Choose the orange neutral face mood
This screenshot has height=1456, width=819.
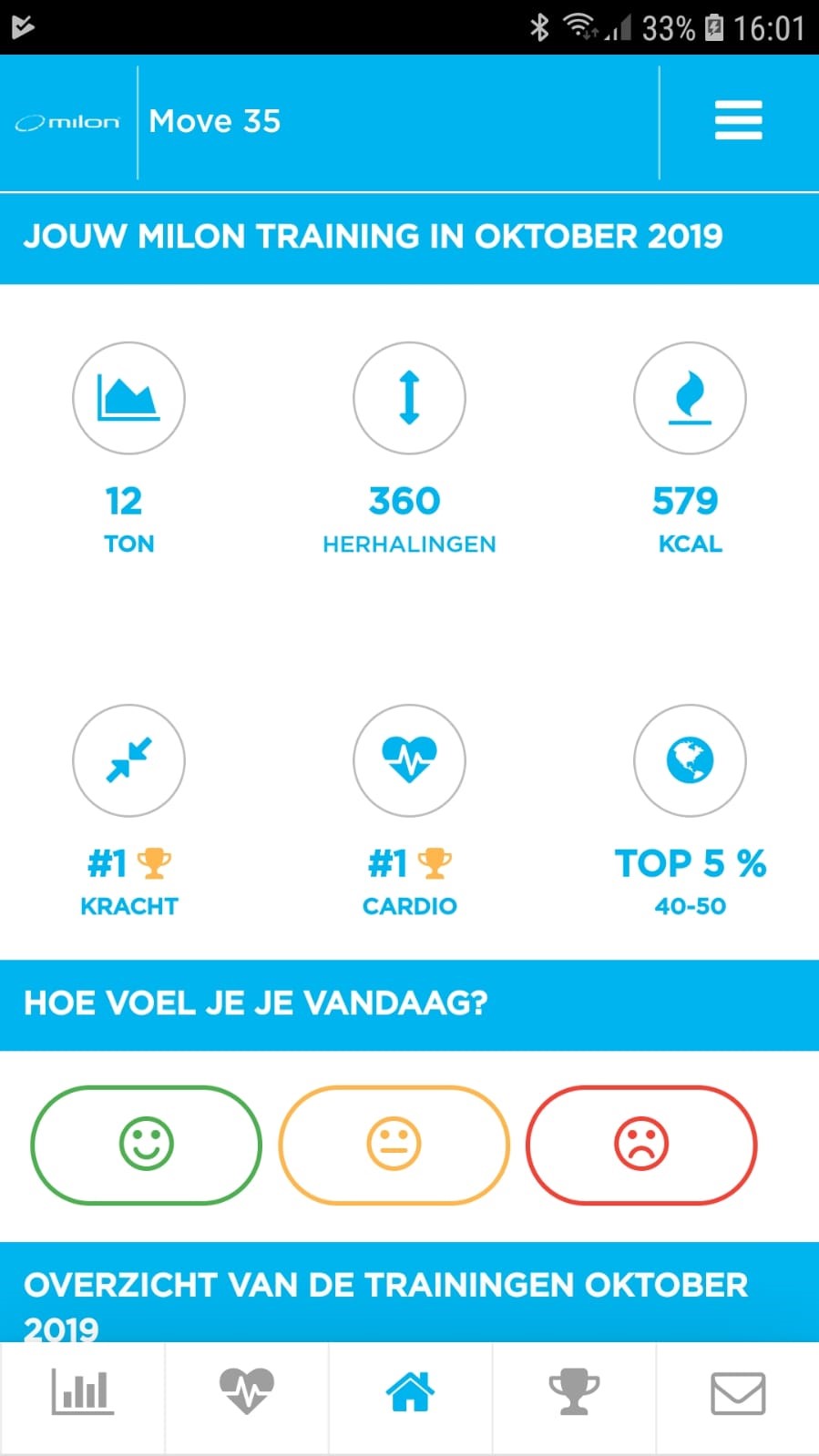point(394,1145)
